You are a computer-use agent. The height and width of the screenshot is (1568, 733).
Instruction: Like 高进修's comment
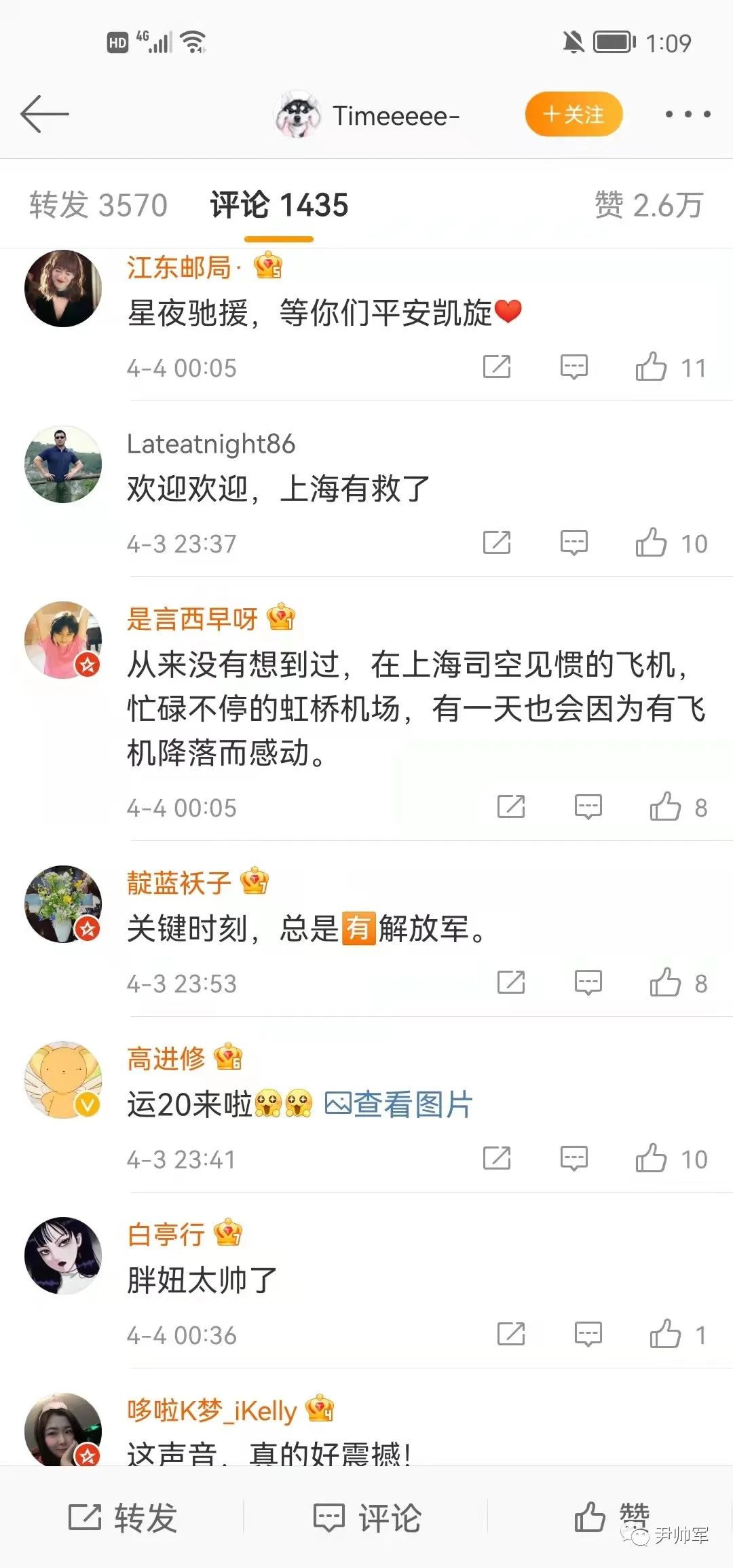[651, 1159]
